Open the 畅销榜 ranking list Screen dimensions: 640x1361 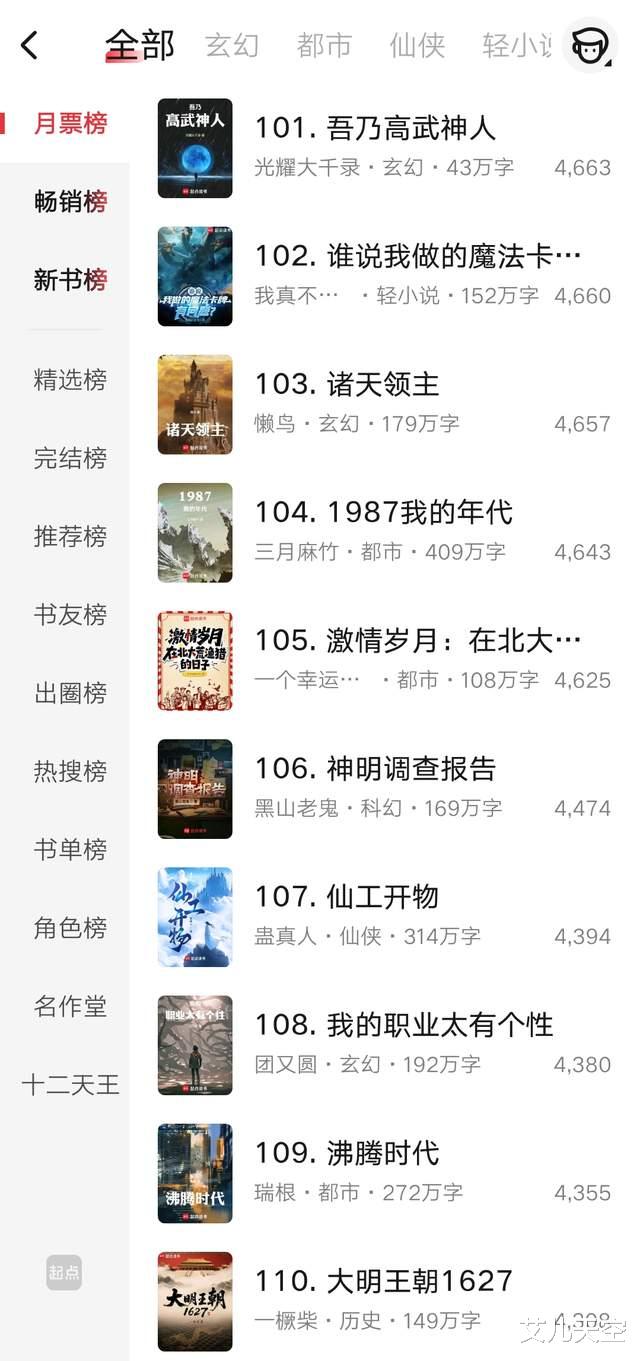[70, 202]
